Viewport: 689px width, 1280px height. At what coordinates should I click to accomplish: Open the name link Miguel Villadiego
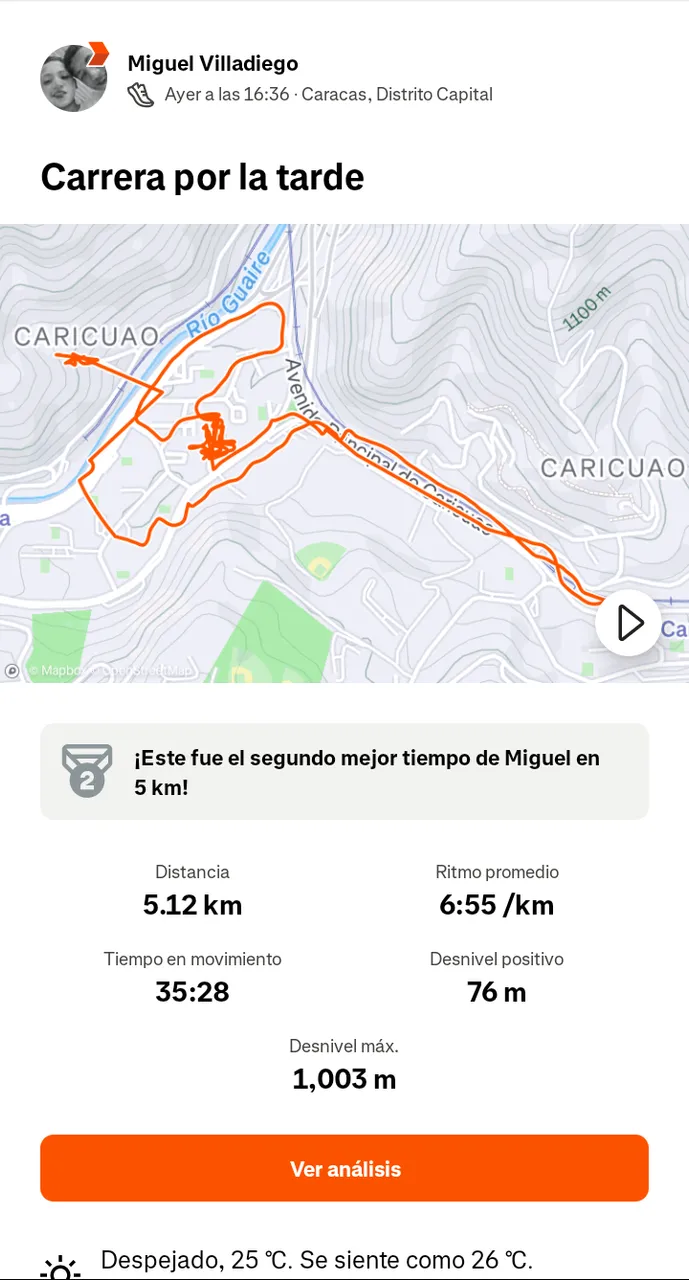213,63
